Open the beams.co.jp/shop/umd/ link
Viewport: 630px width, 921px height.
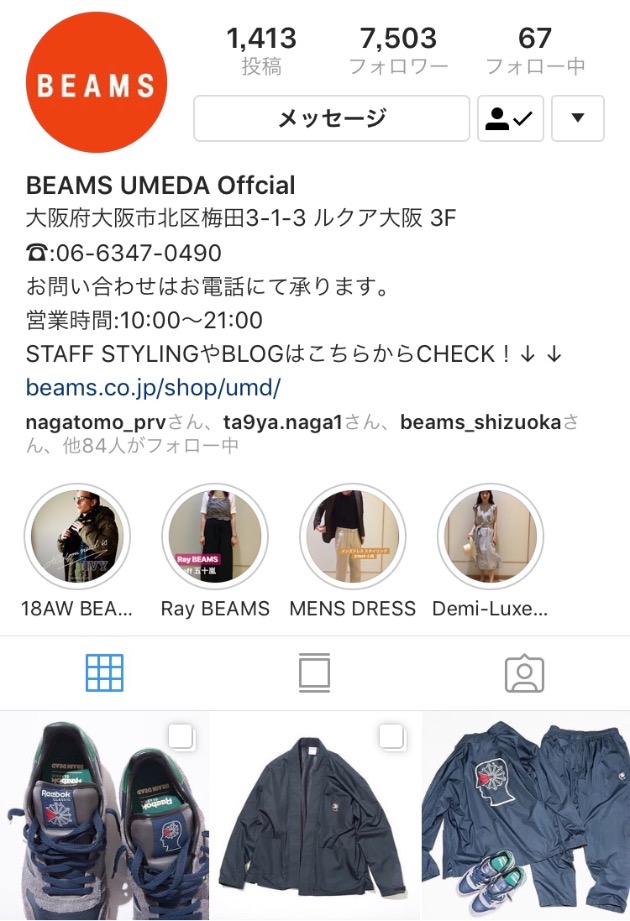[153, 387]
